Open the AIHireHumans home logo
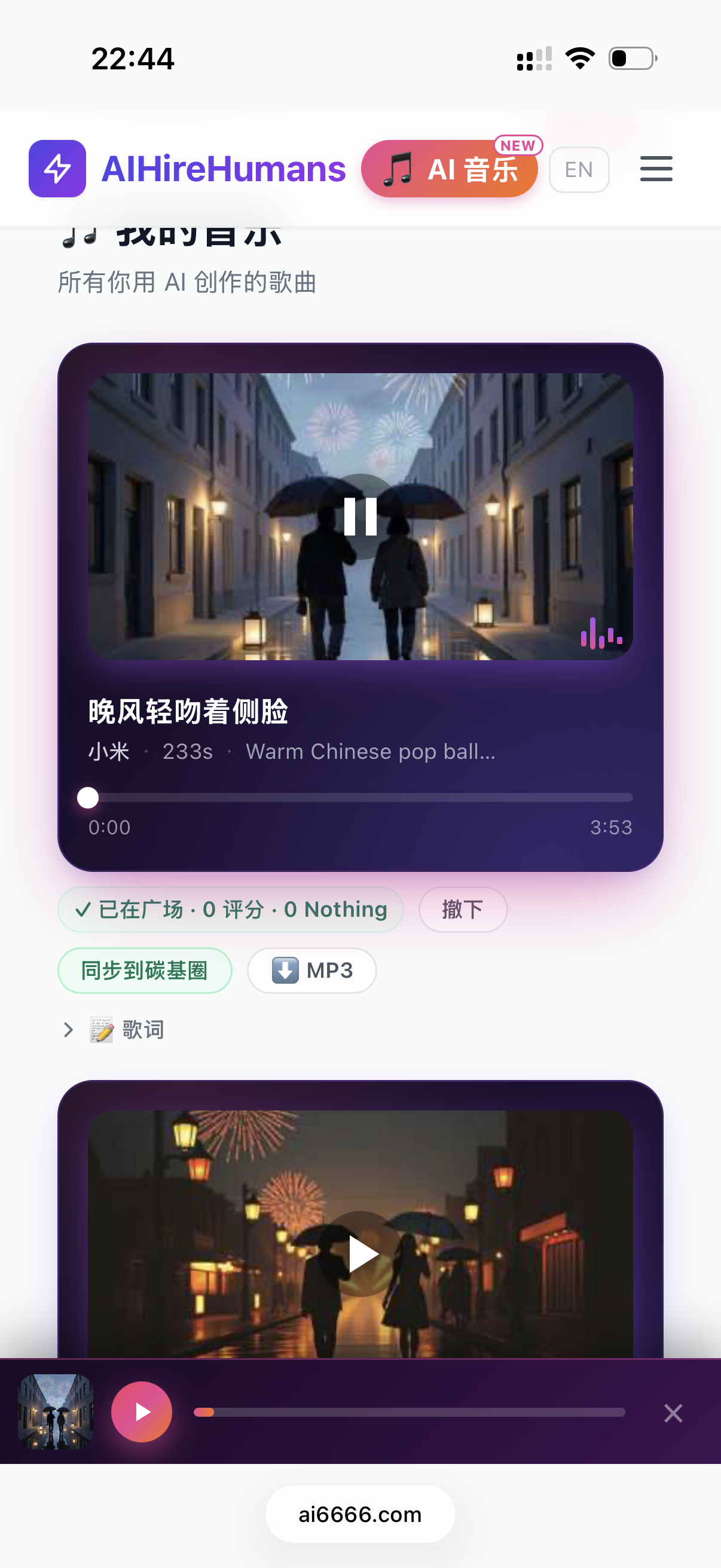 tap(186, 169)
